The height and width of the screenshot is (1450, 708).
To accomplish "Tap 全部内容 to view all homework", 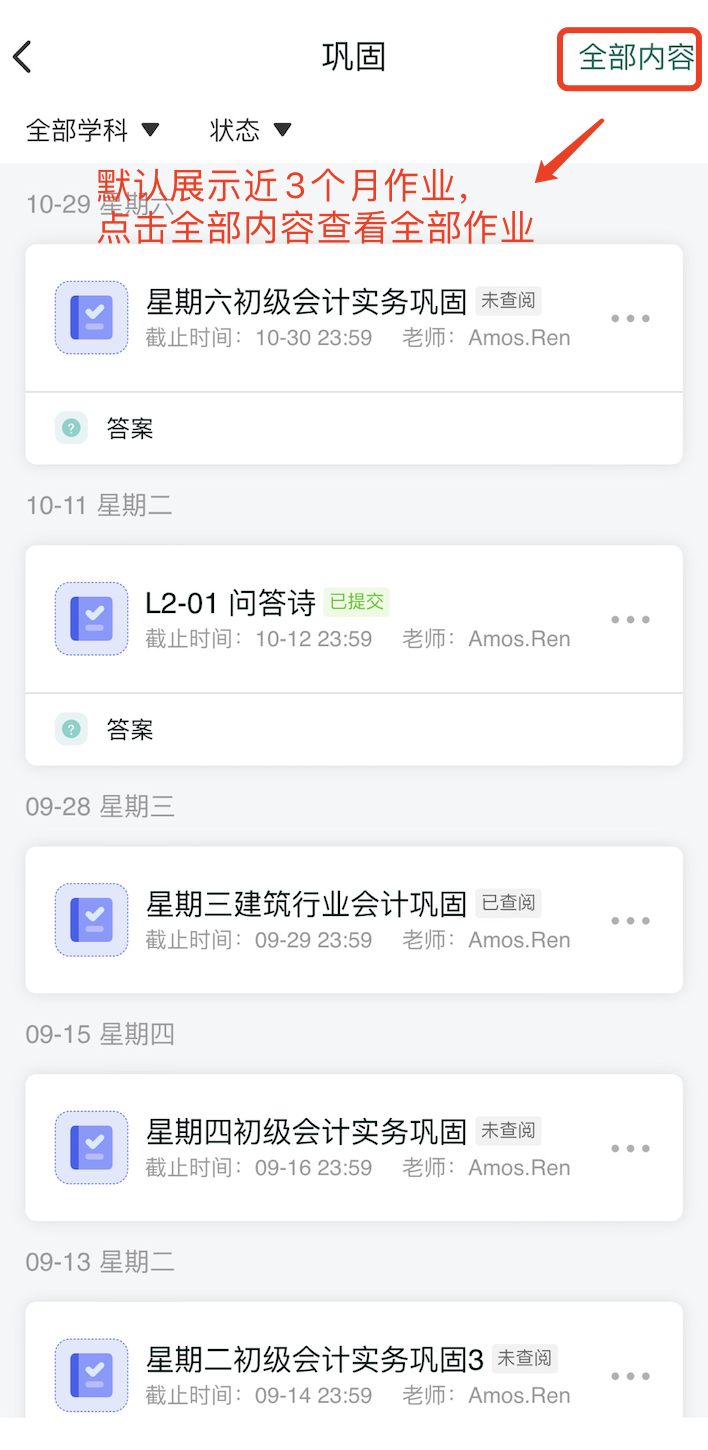I will coord(636,58).
